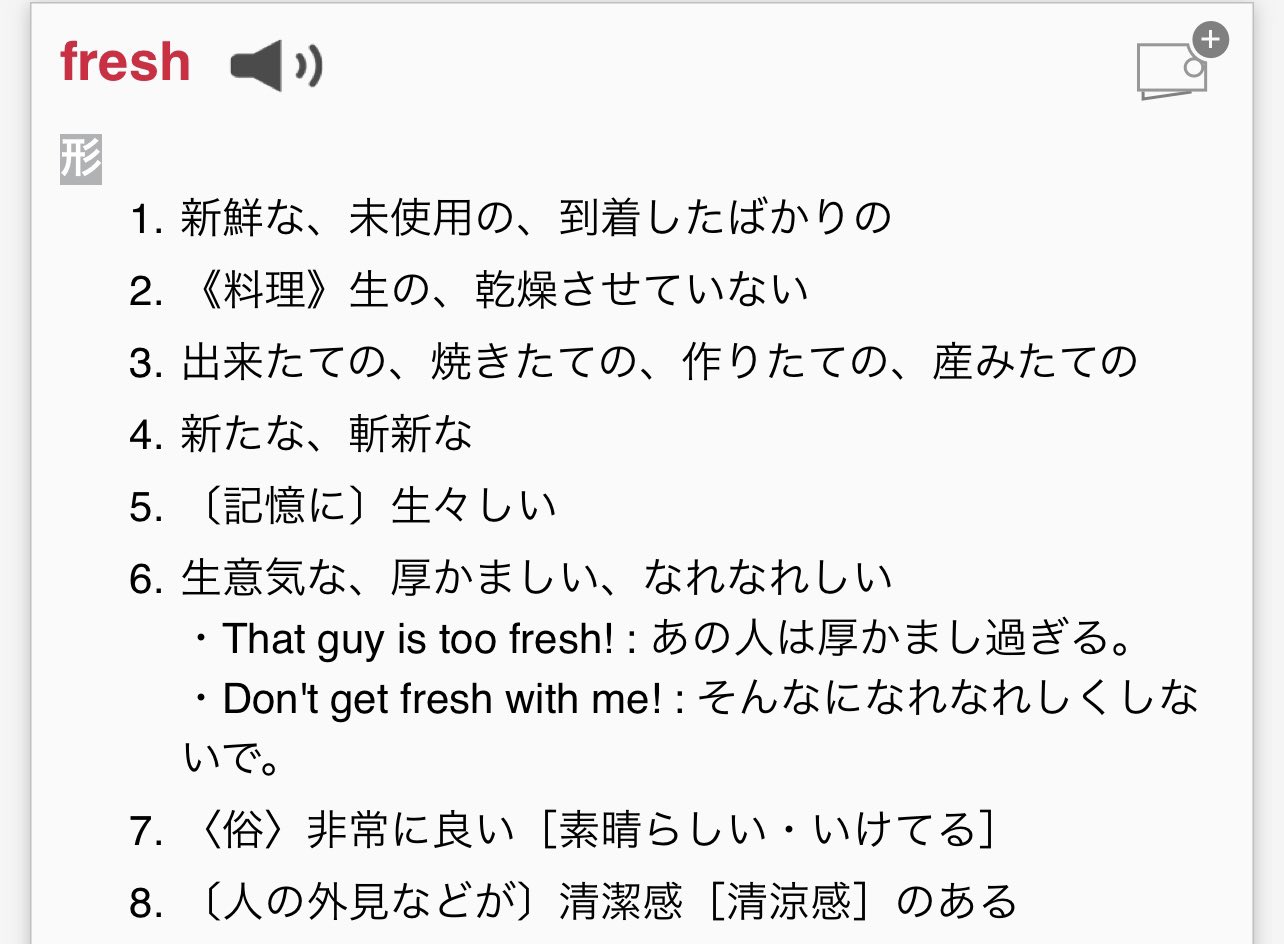The width and height of the screenshot is (1284, 944).
Task: Play the pronunciation audio for fresh
Action: pyautogui.click(x=275, y=66)
